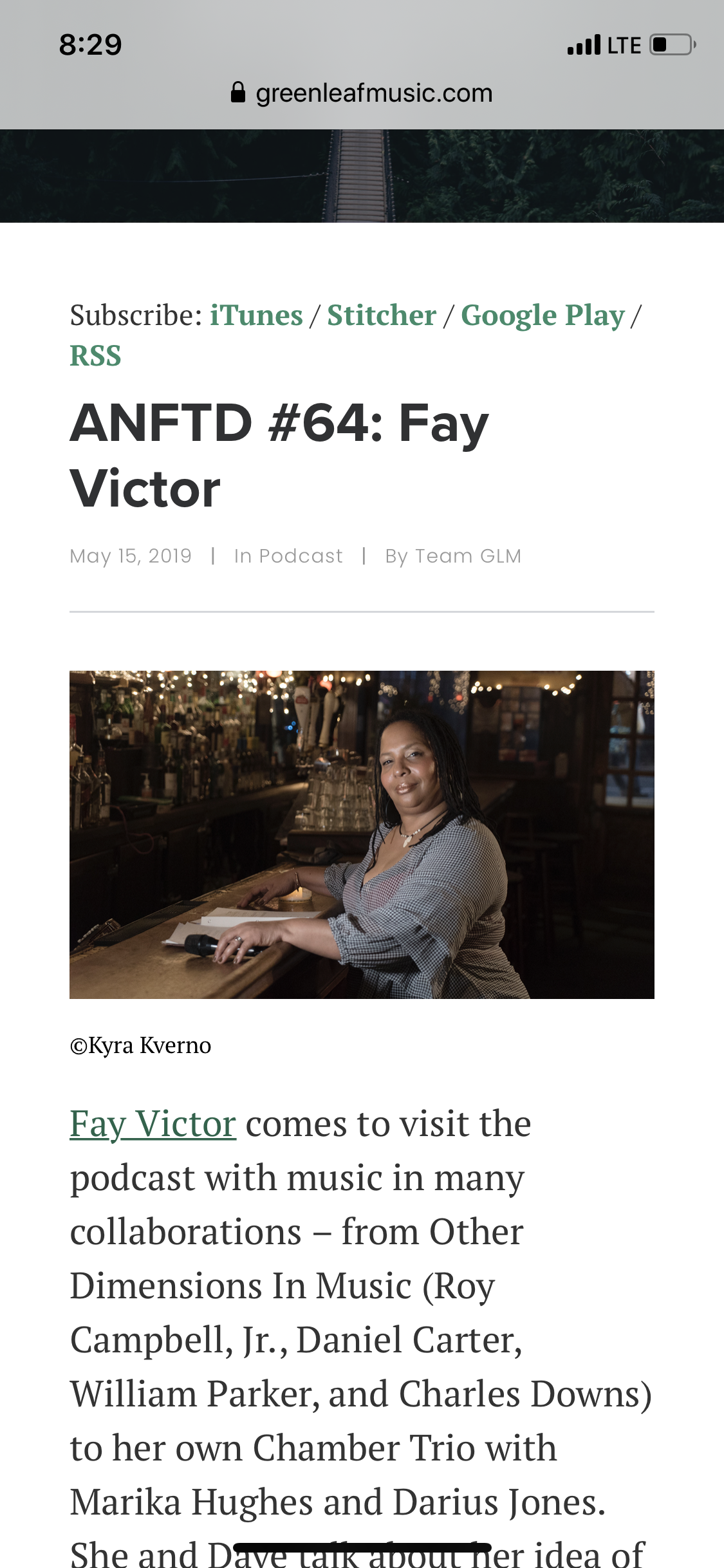Tap the greenleafmusic.com address bar

[x=362, y=93]
